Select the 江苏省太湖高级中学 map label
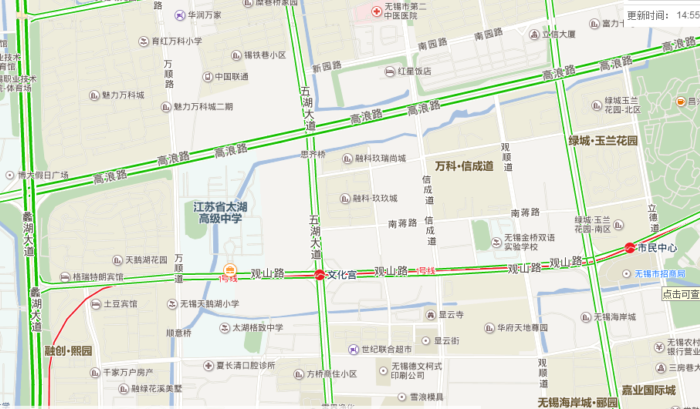700x409 pixels. (x=221, y=212)
